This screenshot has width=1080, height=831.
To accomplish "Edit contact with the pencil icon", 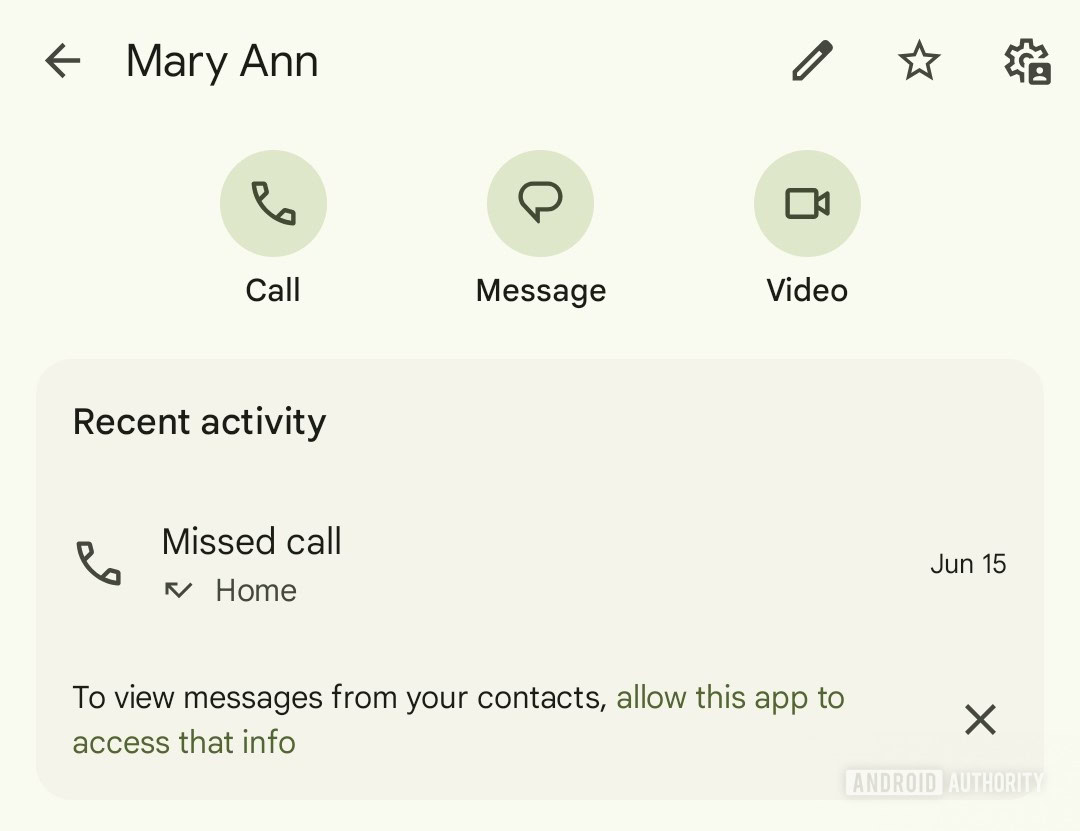I will [x=812, y=62].
